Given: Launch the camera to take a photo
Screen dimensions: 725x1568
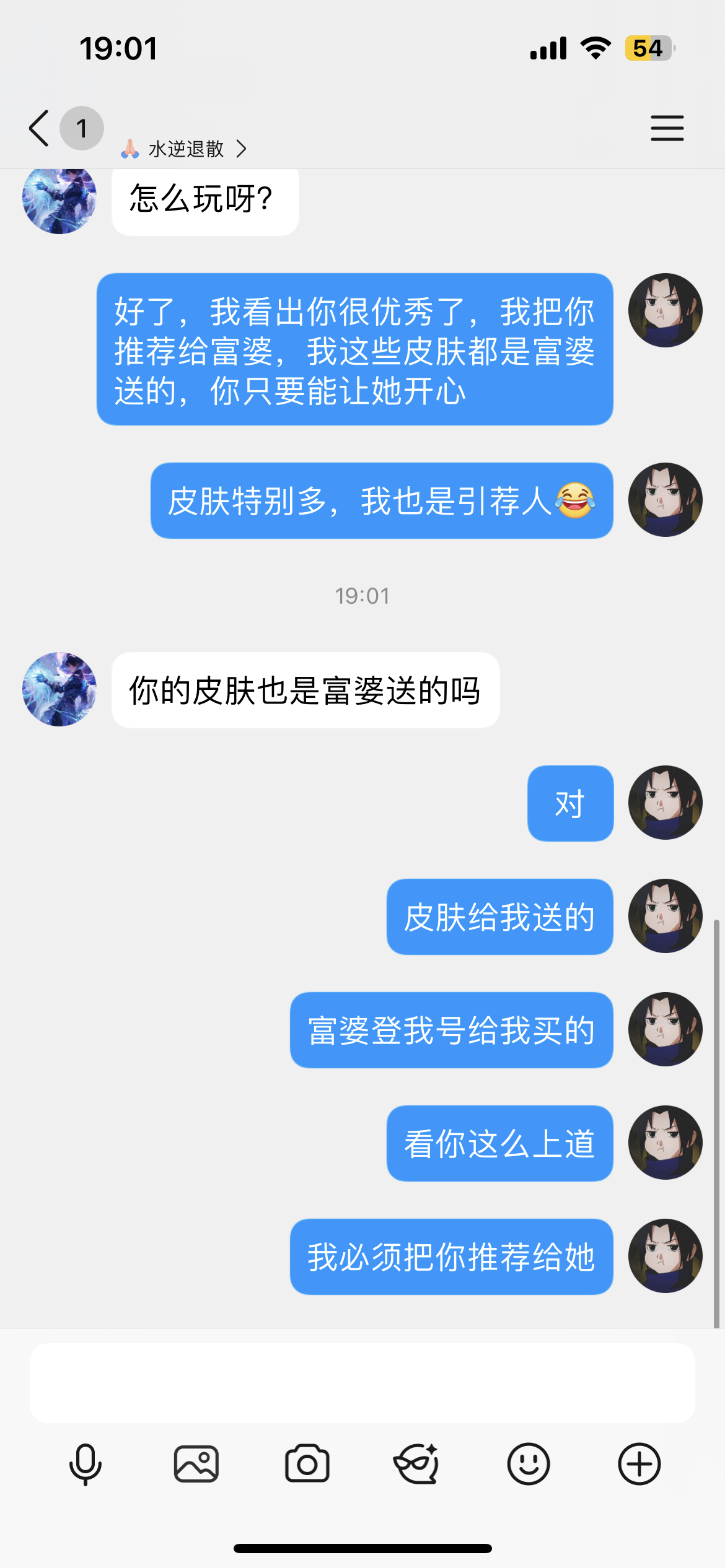Looking at the screenshot, I should click(307, 1464).
